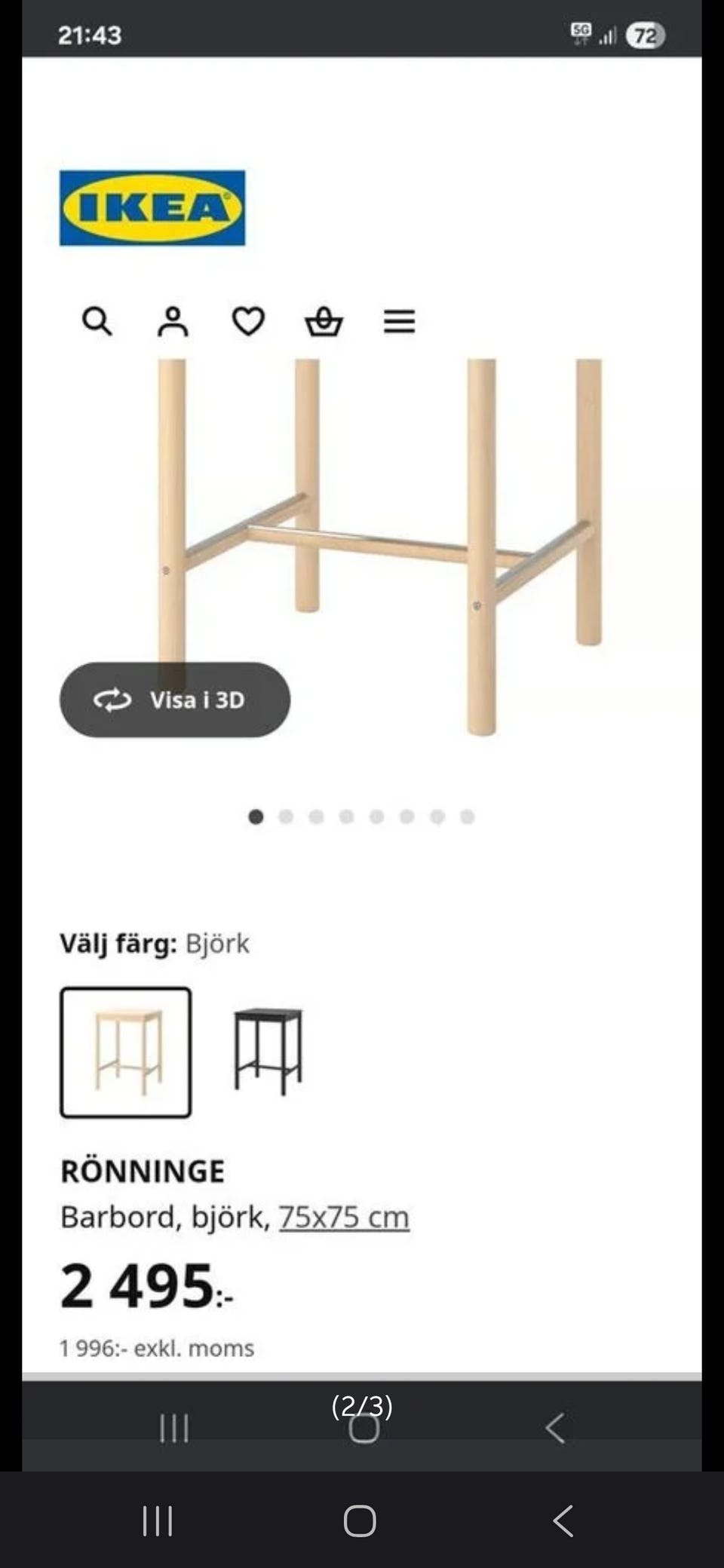The width and height of the screenshot is (724, 1568).
Task: Activate the Visa i 3D viewer
Action: 174,700
